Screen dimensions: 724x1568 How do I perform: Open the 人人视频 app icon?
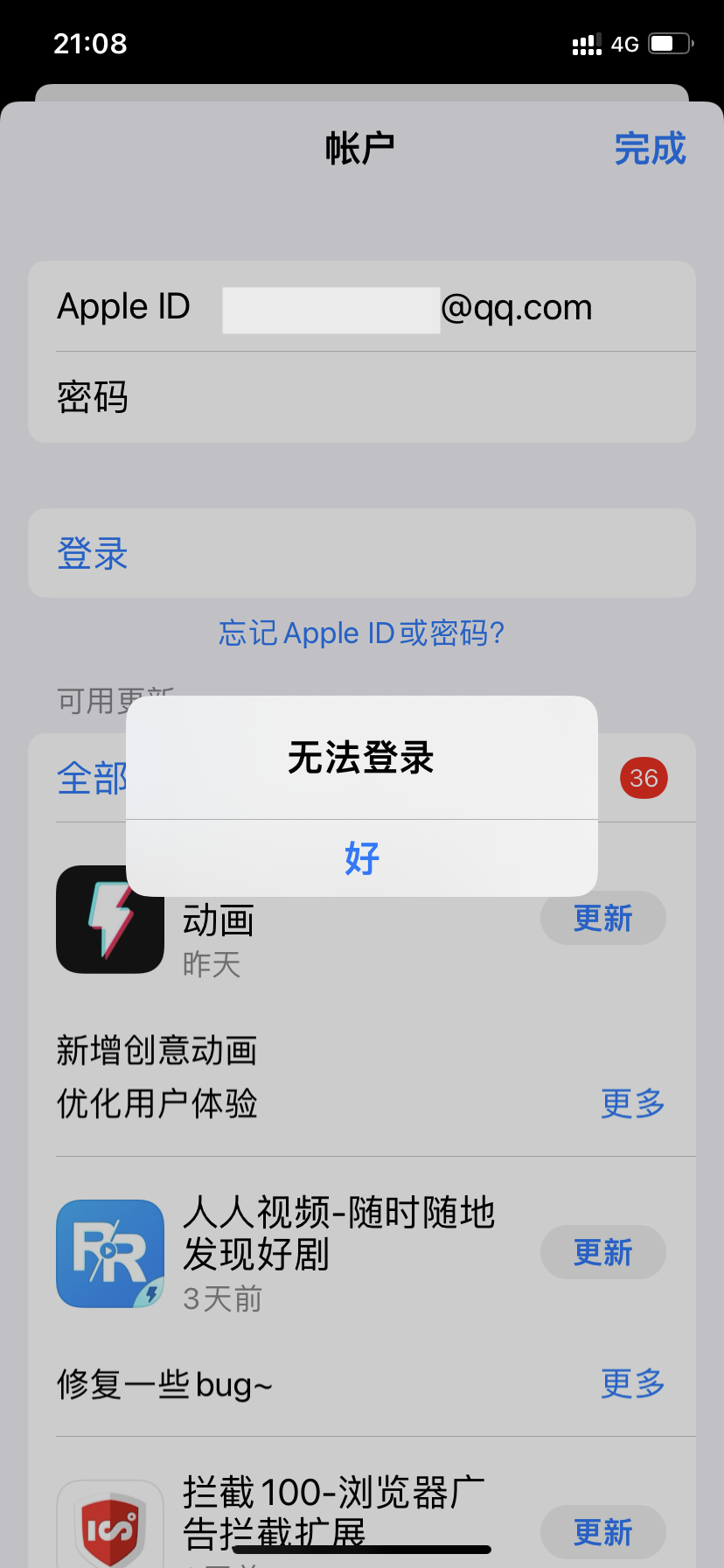pos(110,1254)
